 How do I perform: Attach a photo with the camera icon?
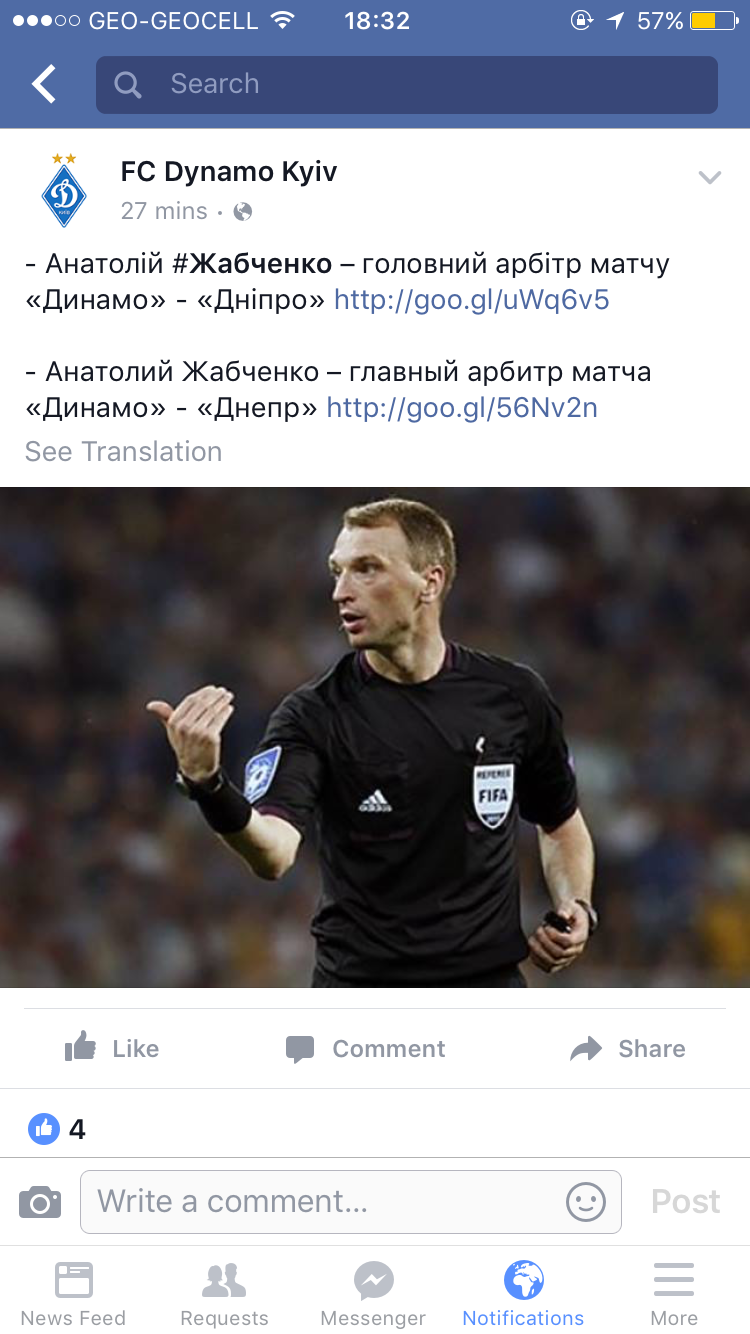(x=40, y=1201)
